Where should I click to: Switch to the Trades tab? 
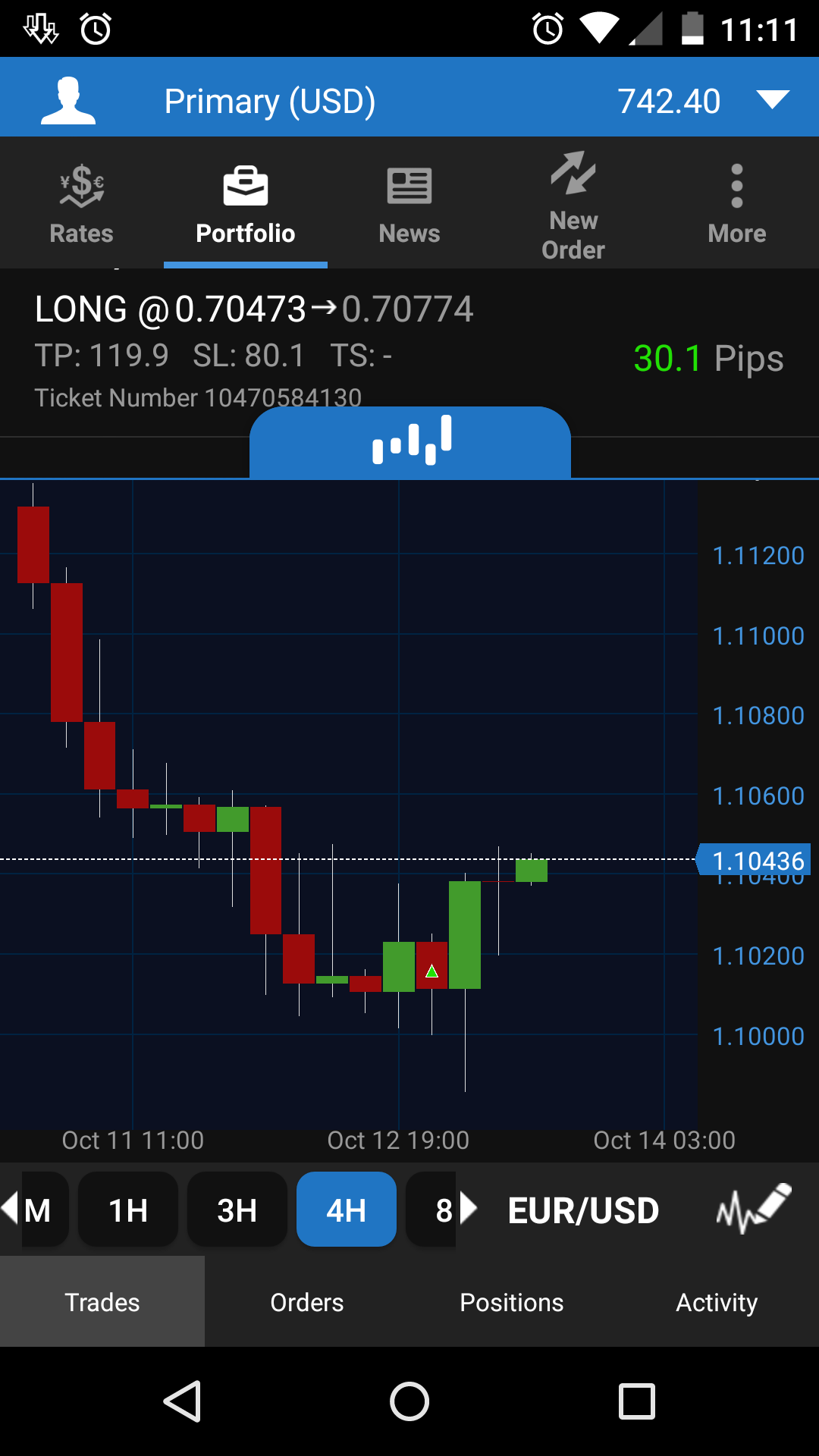point(102,1302)
